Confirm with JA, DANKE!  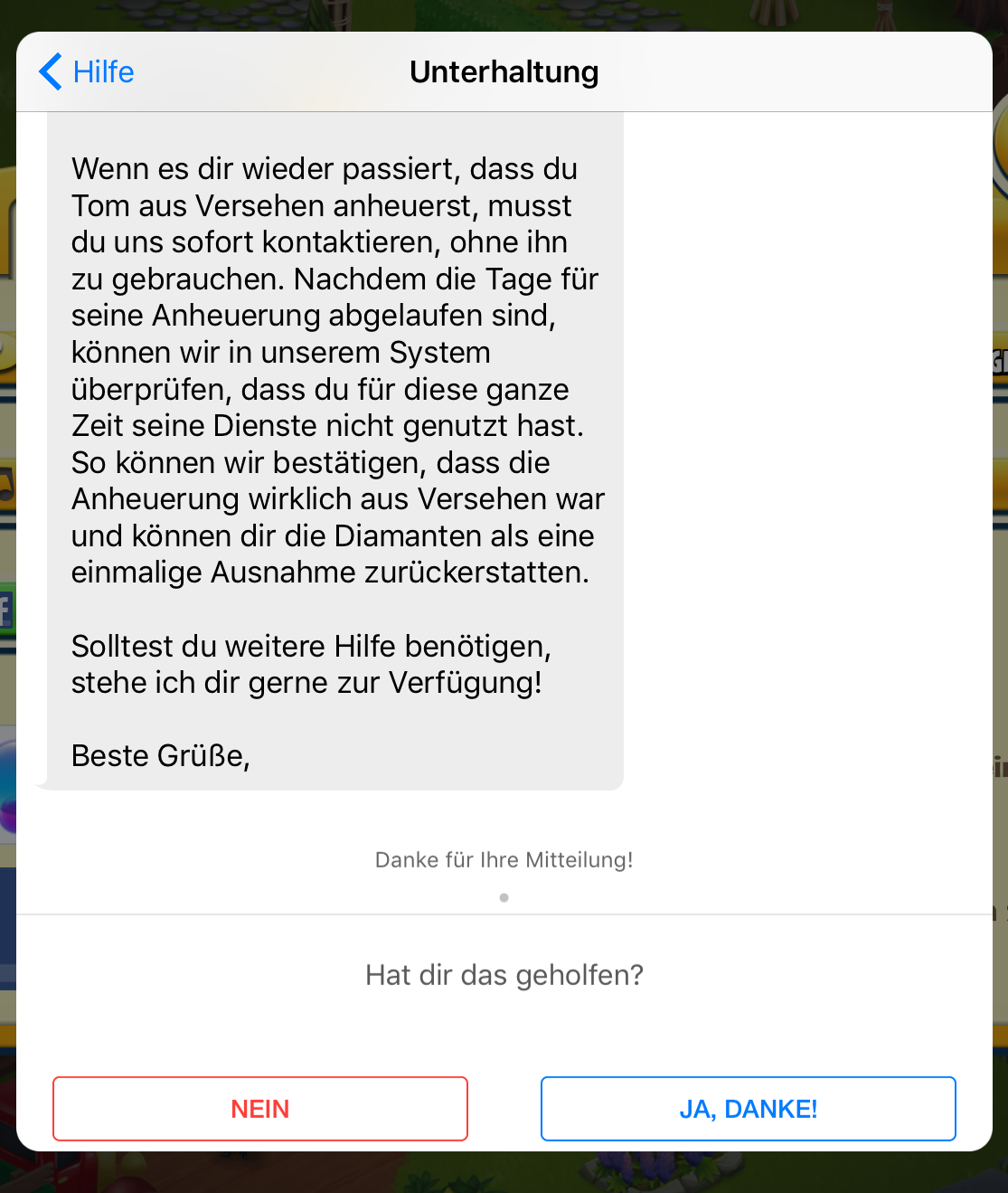click(748, 1109)
